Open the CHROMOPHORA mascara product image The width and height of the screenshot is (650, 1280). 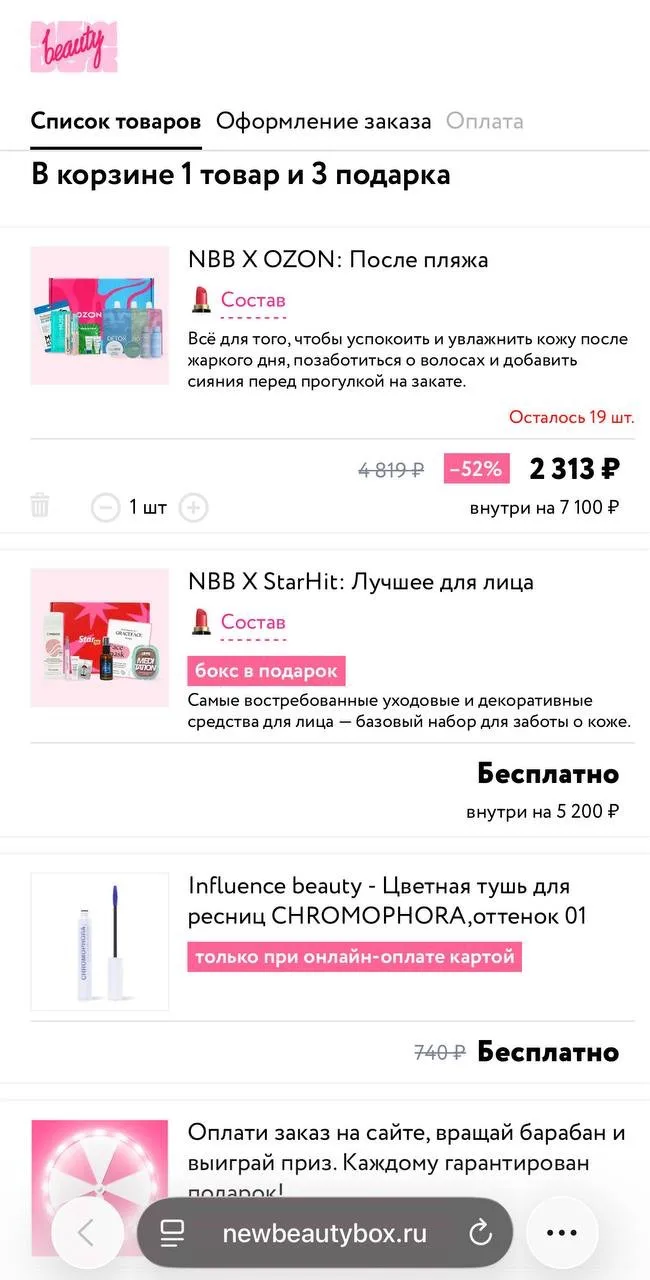[100, 941]
